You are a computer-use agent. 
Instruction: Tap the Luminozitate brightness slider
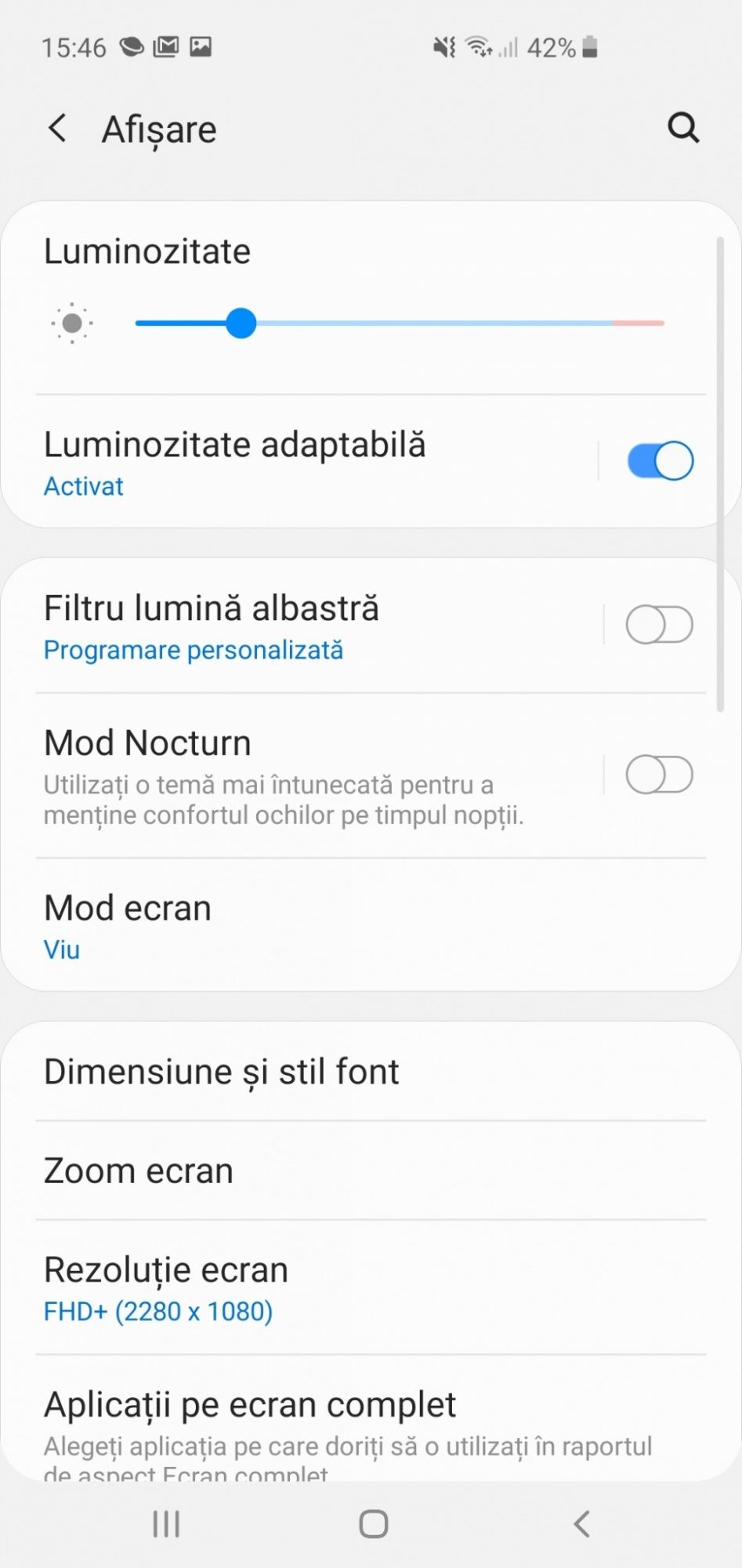(400, 323)
